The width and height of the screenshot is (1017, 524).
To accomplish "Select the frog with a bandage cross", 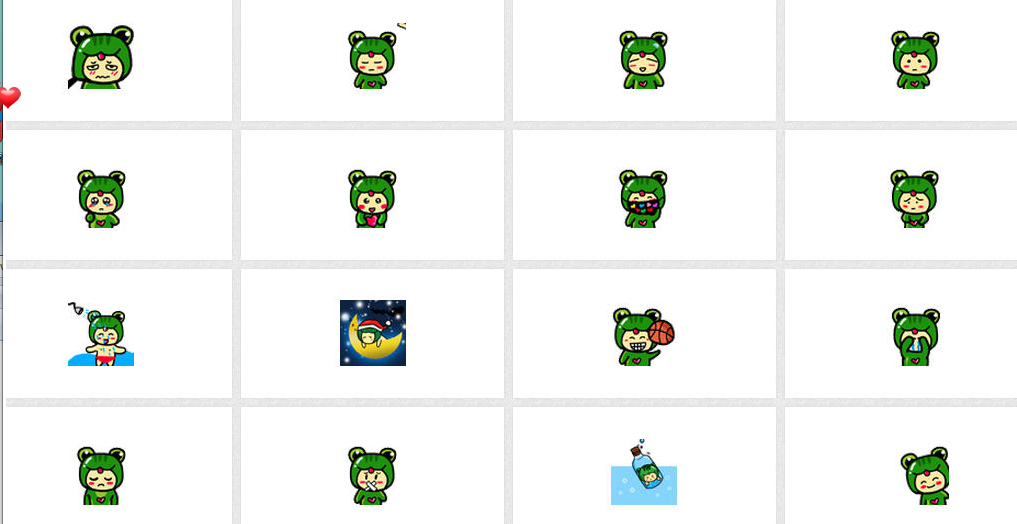I will click(x=372, y=474).
